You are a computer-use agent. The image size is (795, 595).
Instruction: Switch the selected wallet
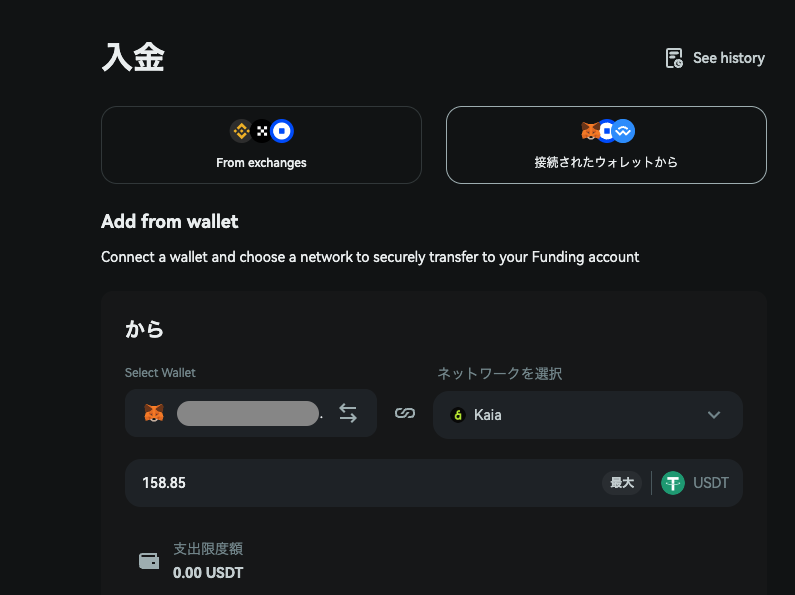click(348, 413)
